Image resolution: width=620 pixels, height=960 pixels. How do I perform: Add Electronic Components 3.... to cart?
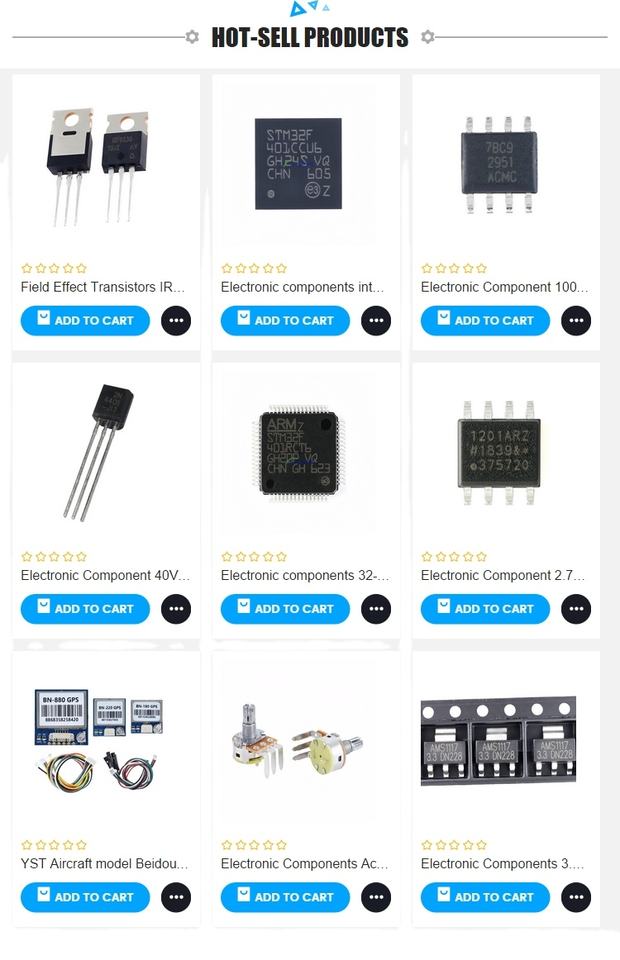(485, 897)
